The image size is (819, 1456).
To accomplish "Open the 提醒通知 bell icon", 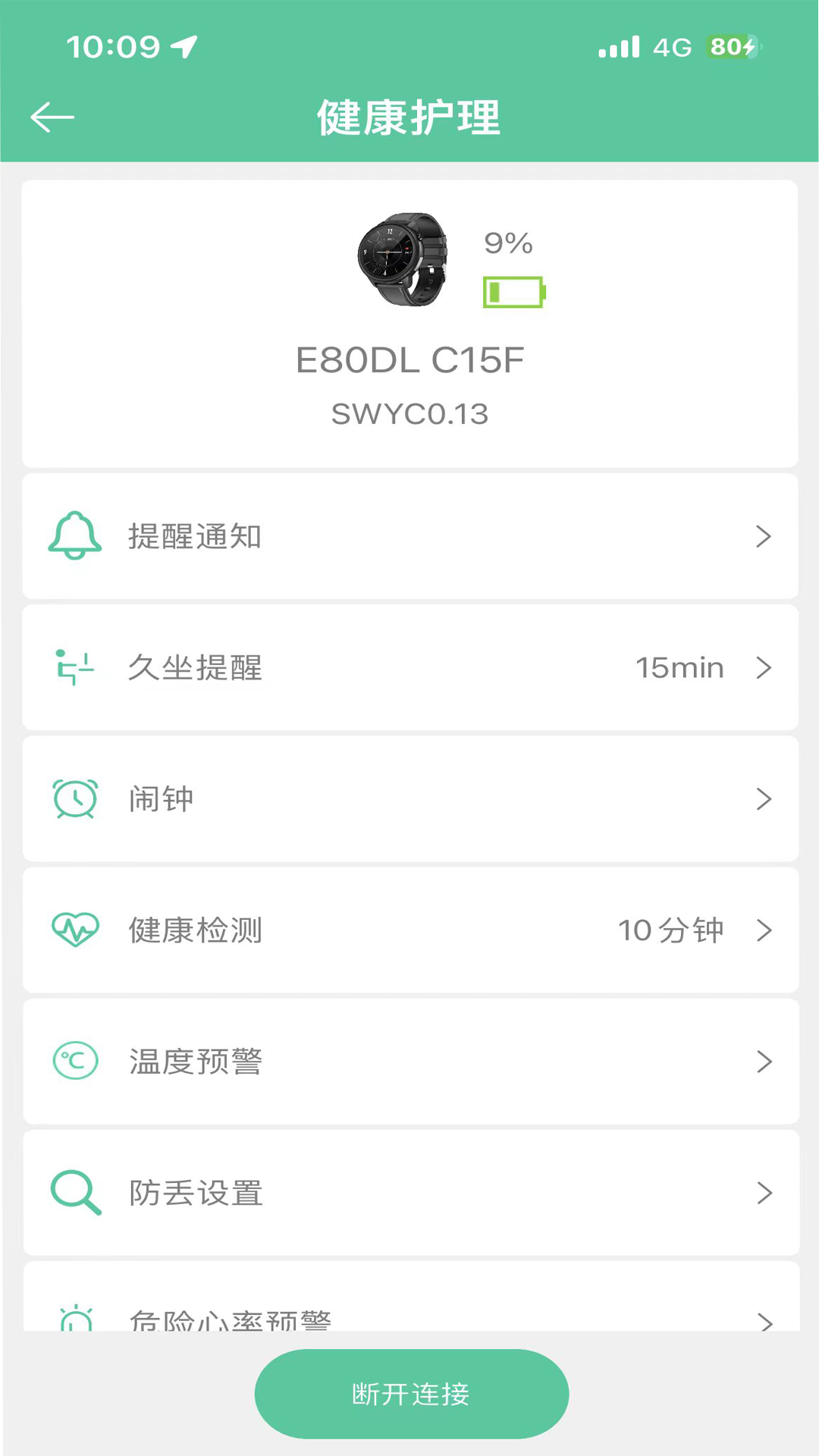I will (74, 536).
